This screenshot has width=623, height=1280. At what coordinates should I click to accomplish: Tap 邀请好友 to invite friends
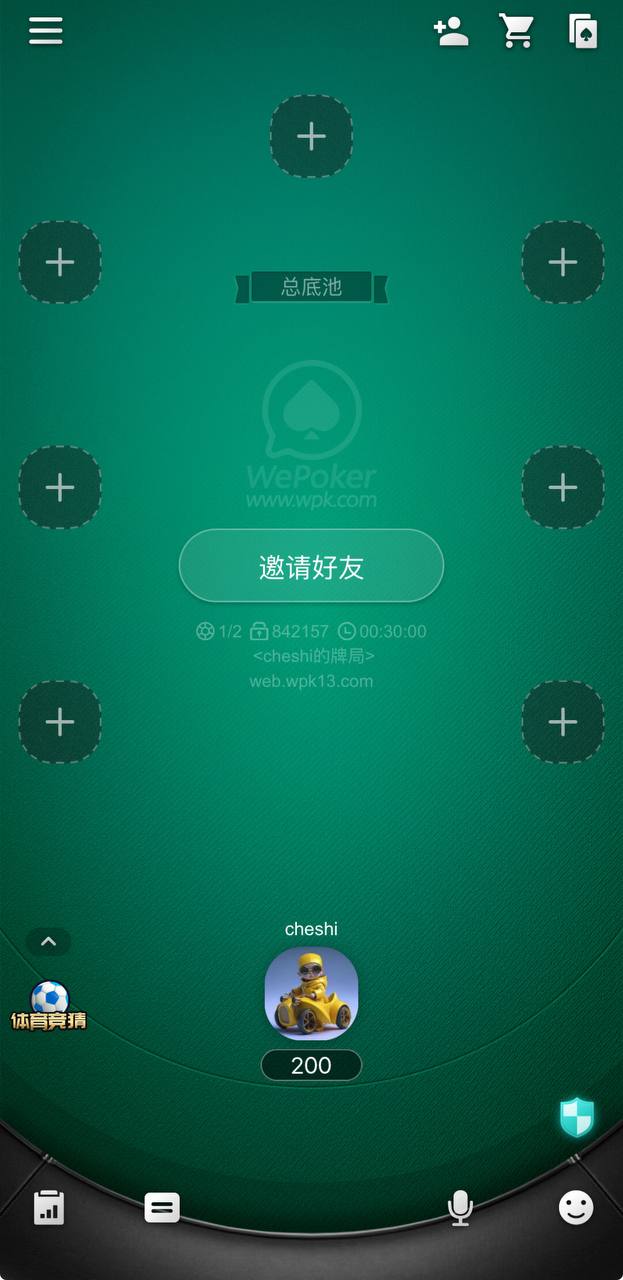coord(311,566)
